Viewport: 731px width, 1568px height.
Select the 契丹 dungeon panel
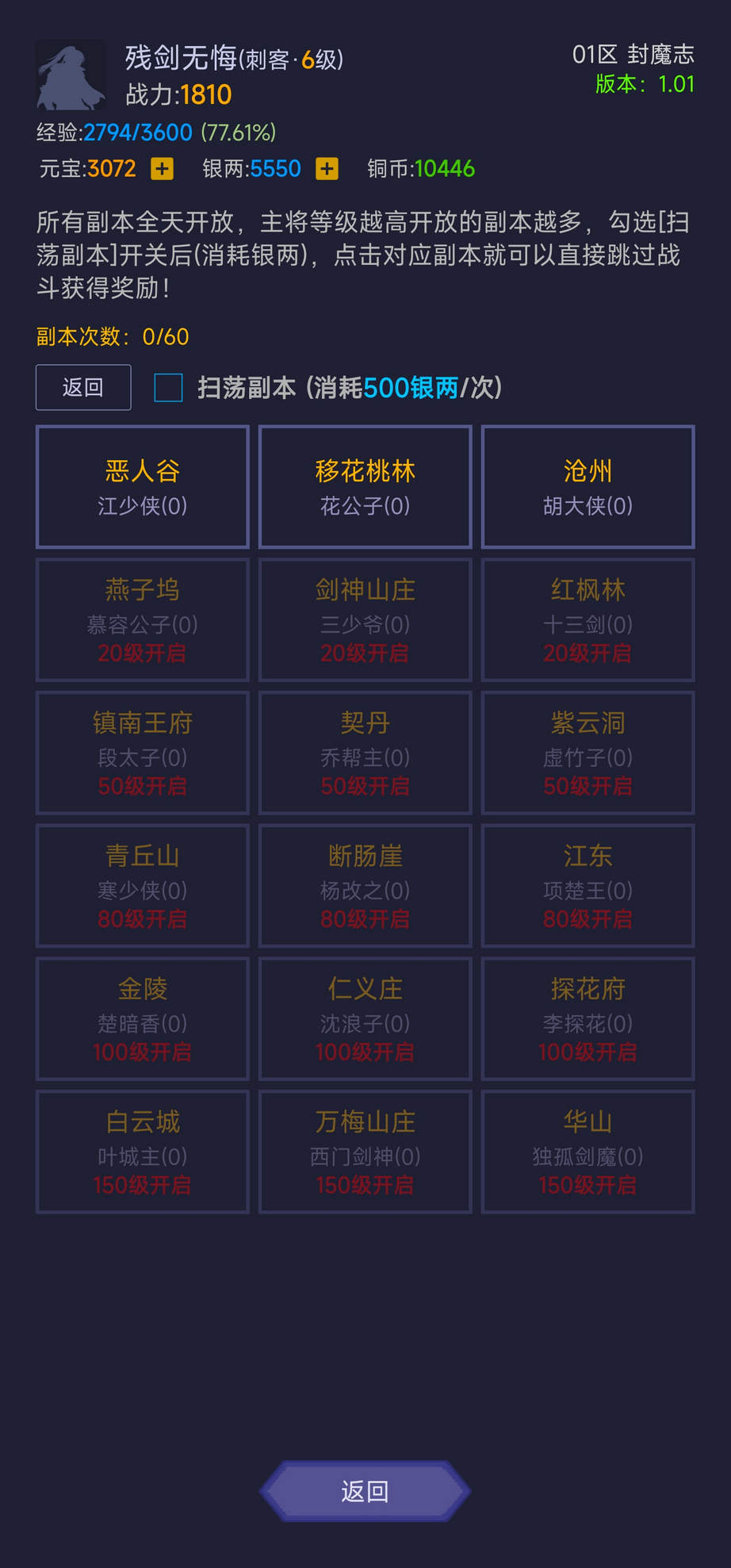pyautogui.click(x=365, y=753)
